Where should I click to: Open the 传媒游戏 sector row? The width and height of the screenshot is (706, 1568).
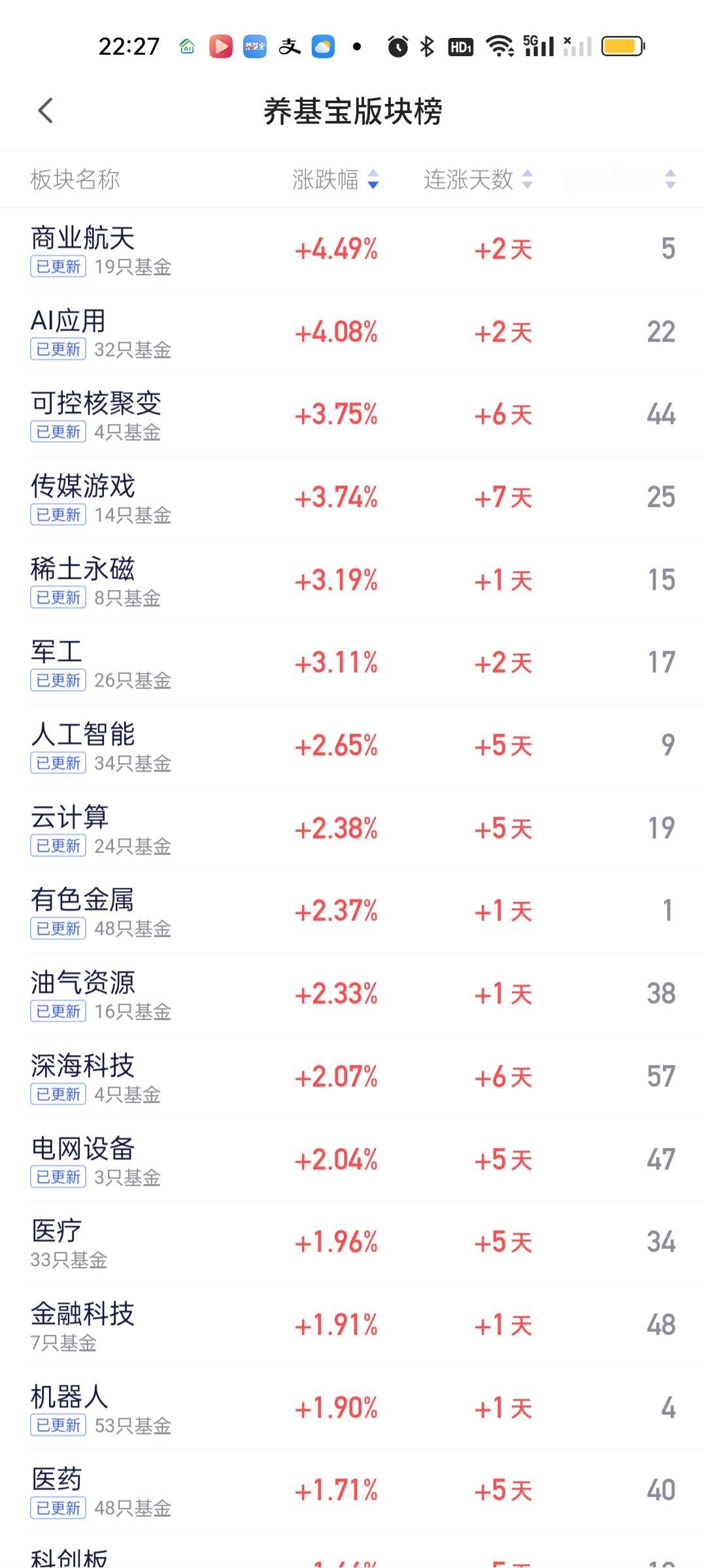tap(353, 498)
